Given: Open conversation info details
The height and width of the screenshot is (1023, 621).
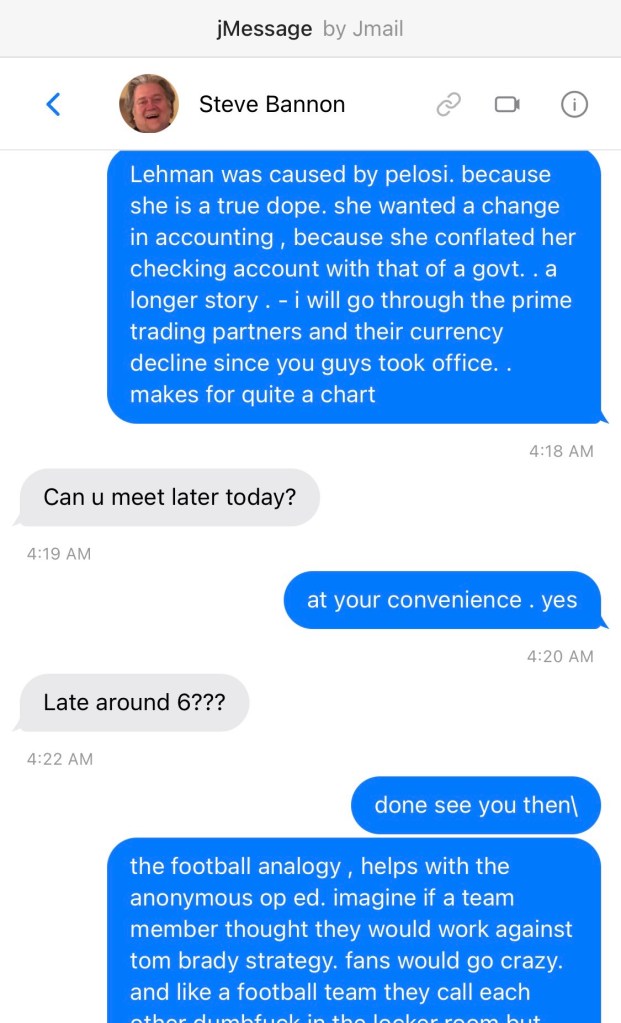Looking at the screenshot, I should point(574,104).
